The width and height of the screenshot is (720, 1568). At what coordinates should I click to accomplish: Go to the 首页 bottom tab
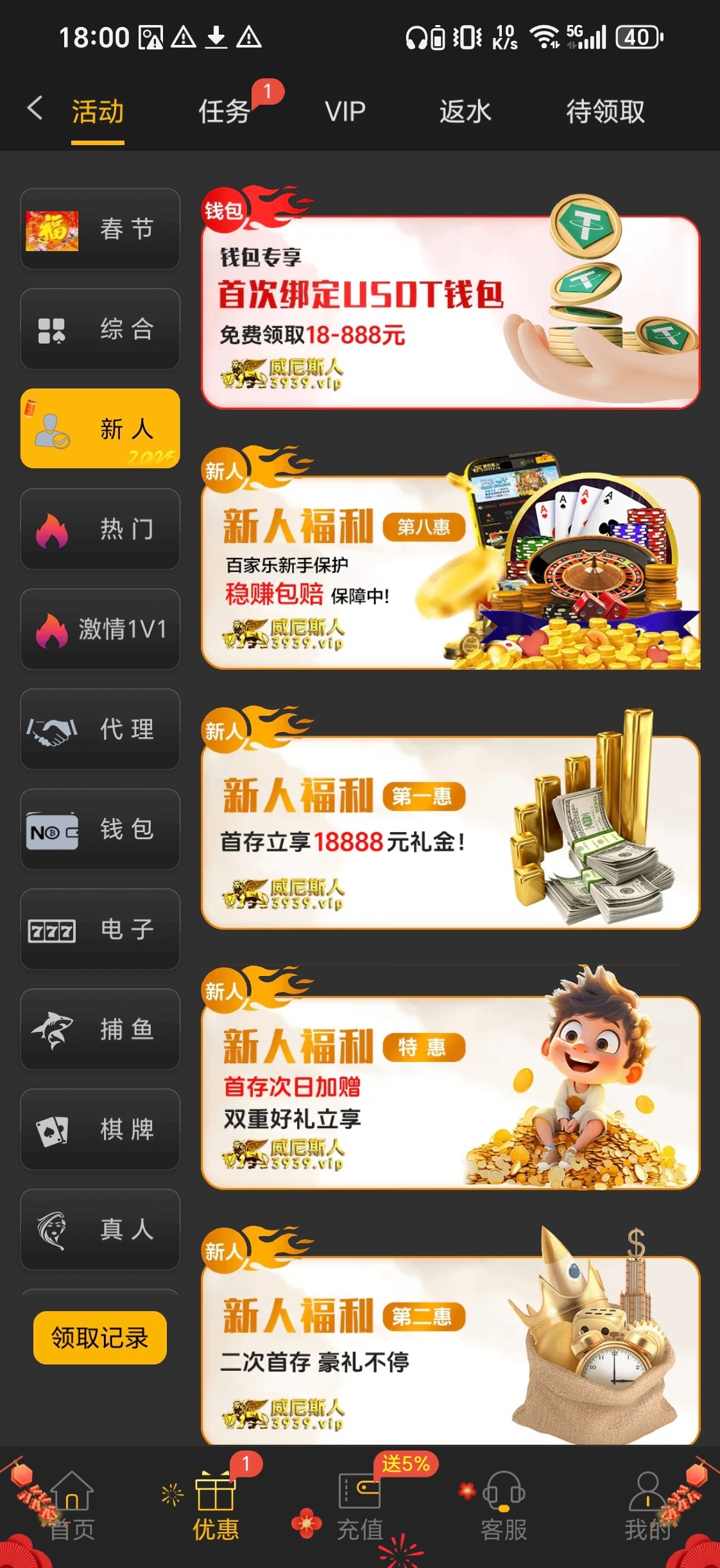72,1506
